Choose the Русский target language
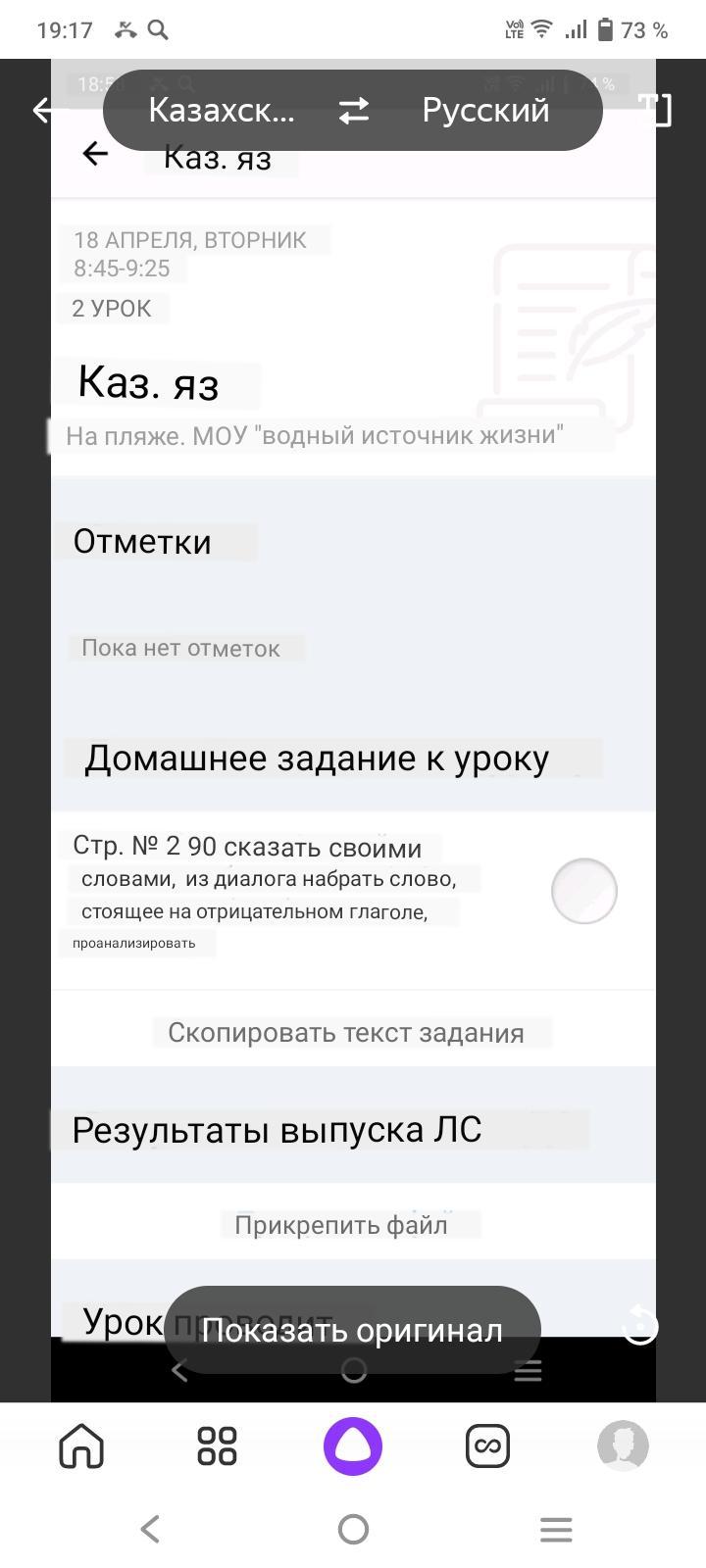Viewport: 706px width, 1568px height. point(485,110)
